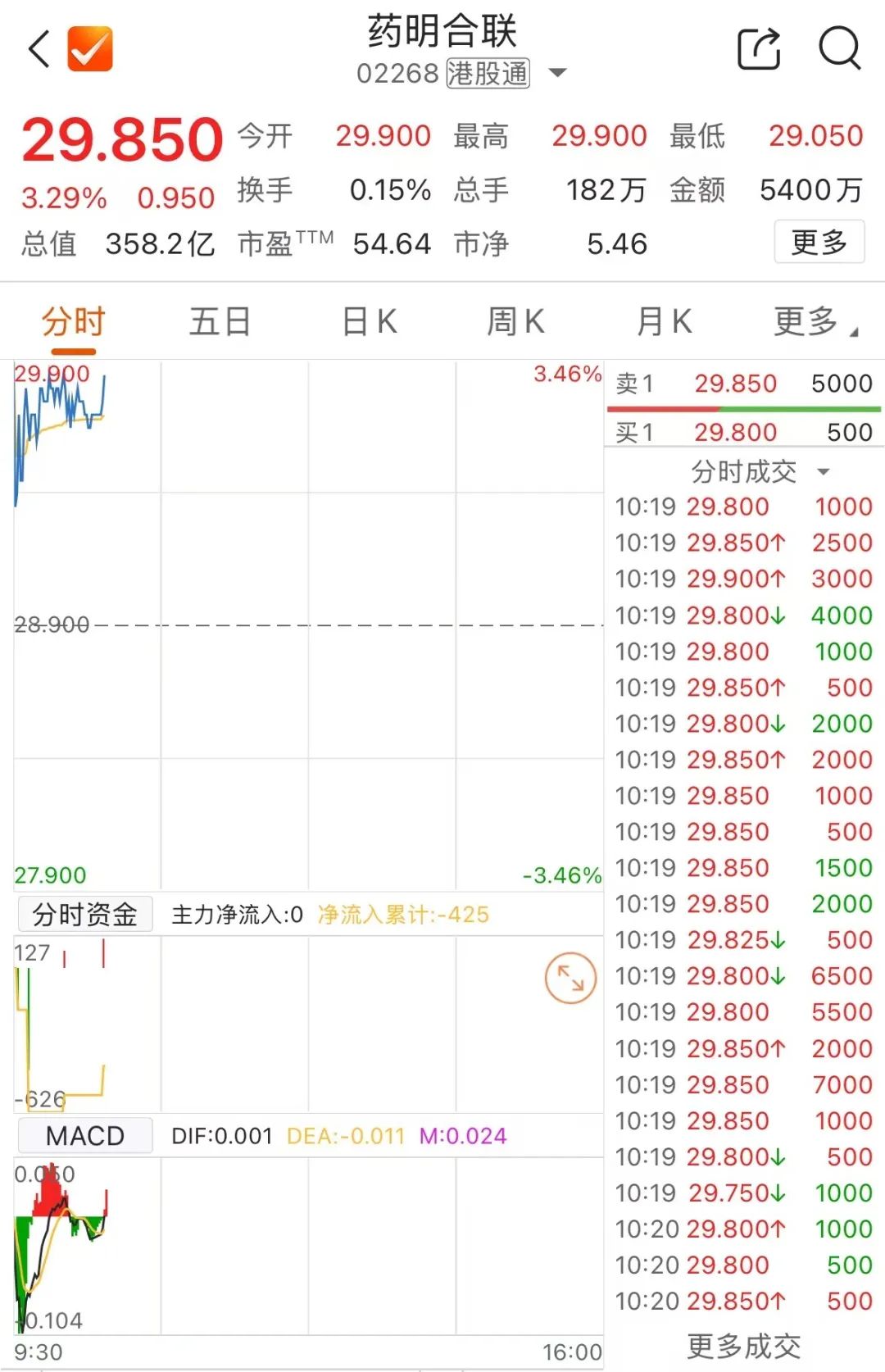Share this stock page

pos(759,49)
